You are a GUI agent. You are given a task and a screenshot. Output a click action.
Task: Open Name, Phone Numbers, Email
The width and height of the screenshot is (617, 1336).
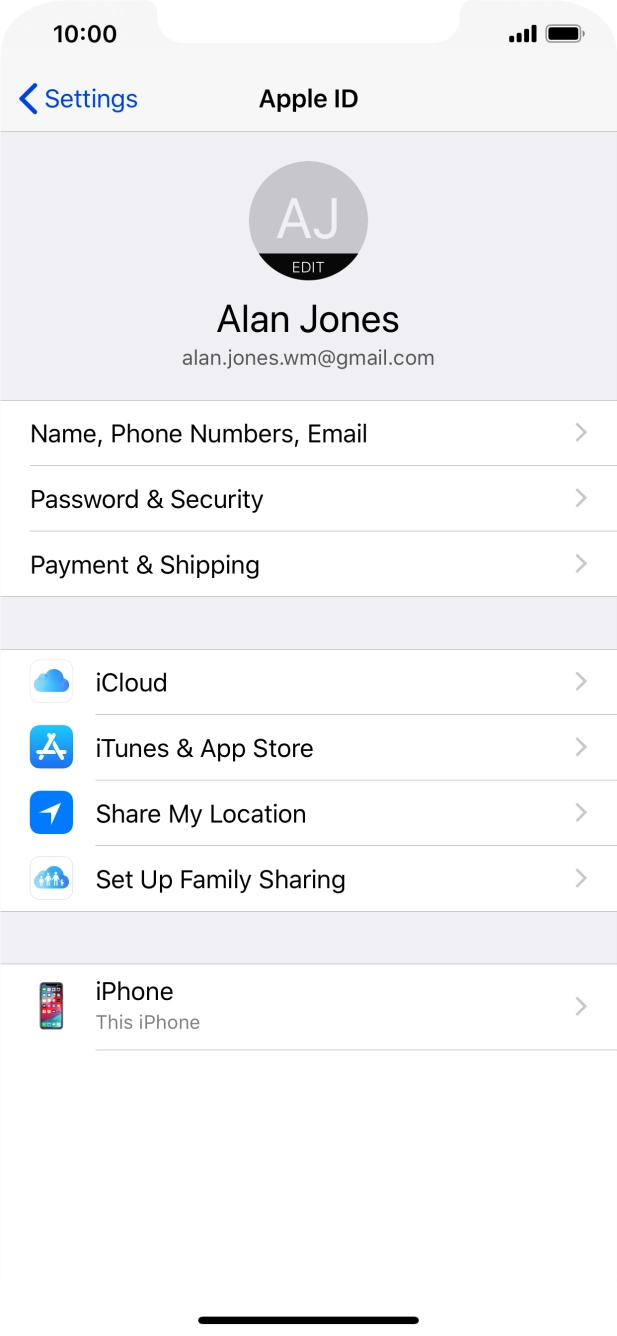click(x=308, y=433)
